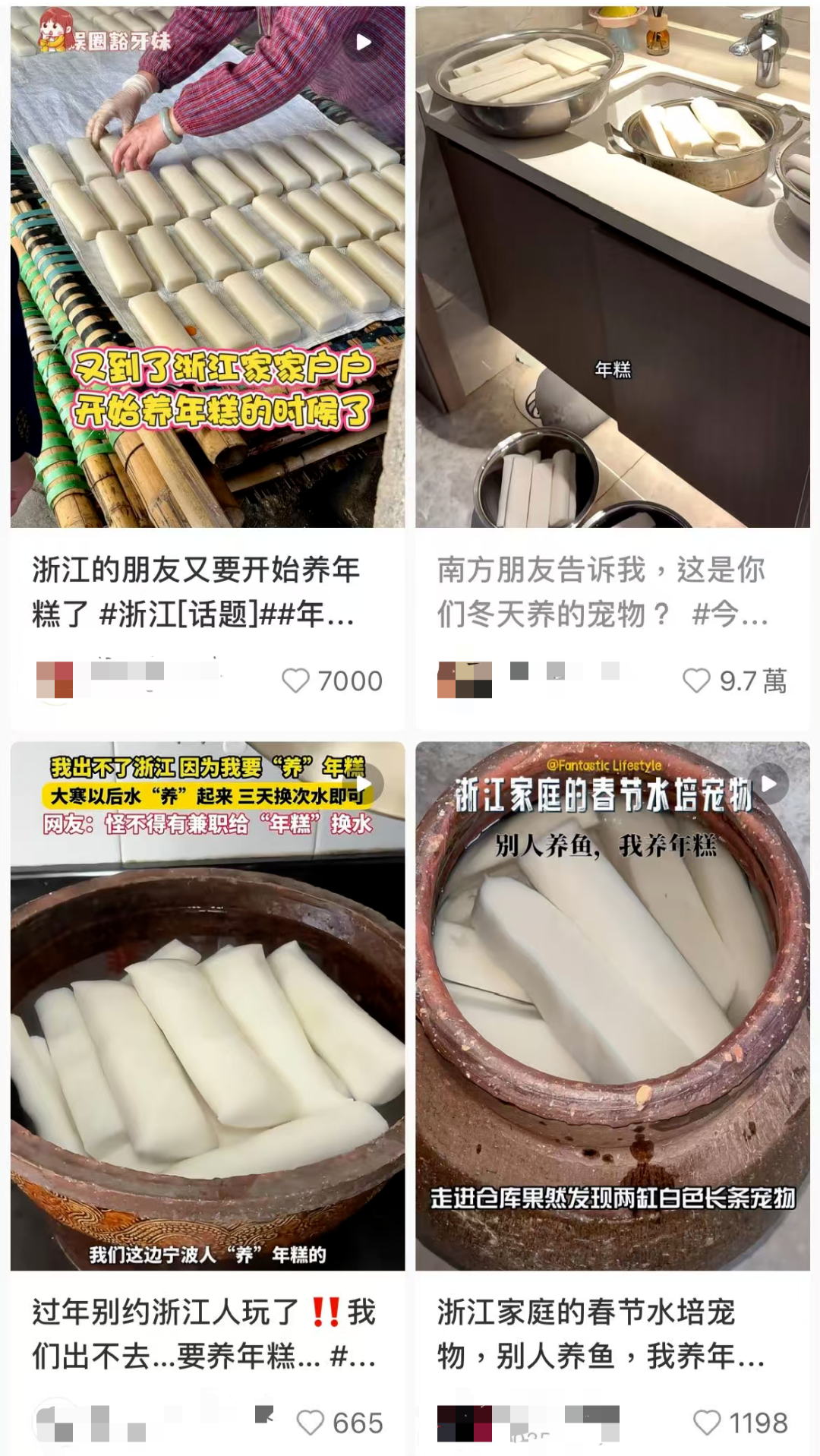This screenshot has height=1456, width=820.
Task: Open author avatar of the 665-likes post
Action: 55,1423
